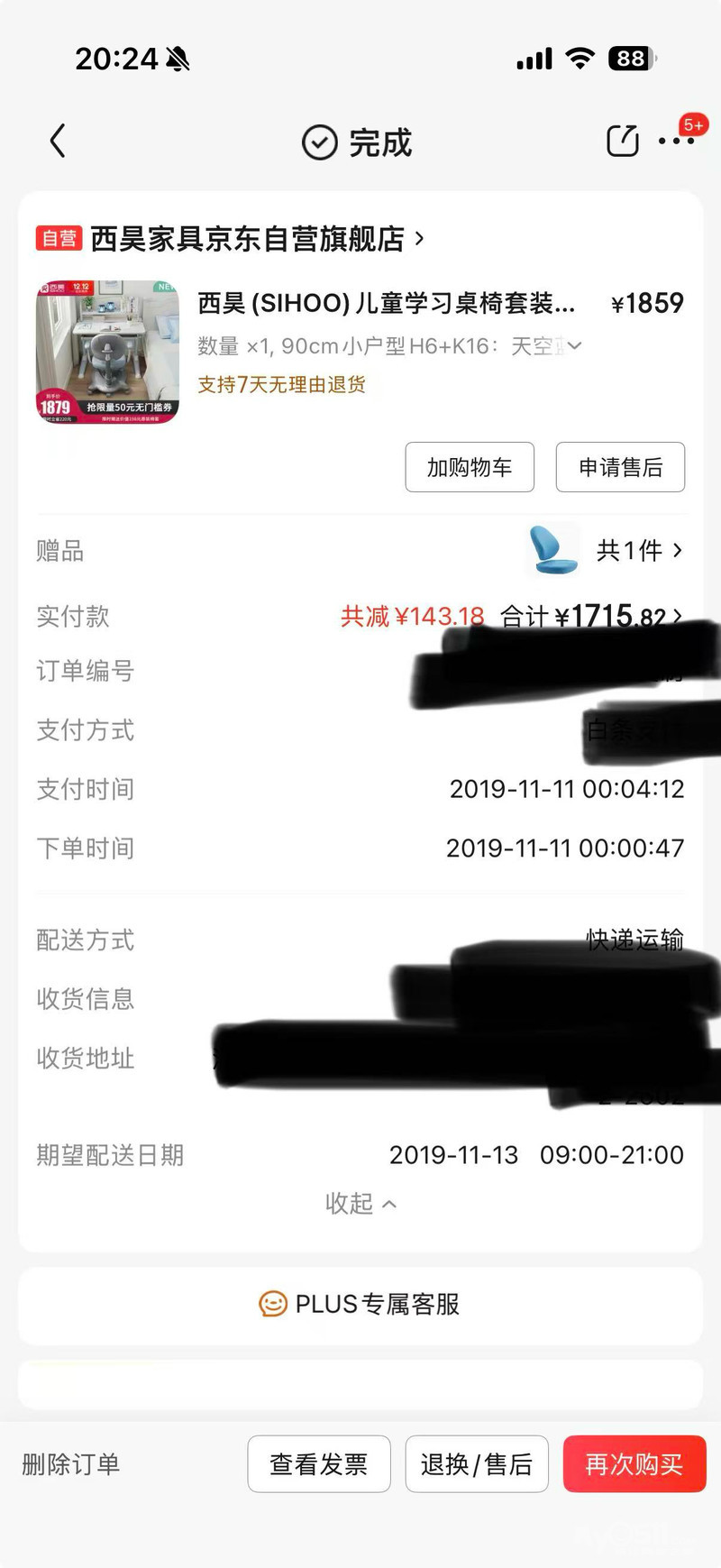Collapse the order details with 收起
This screenshot has width=721, height=1568.
360,1204
